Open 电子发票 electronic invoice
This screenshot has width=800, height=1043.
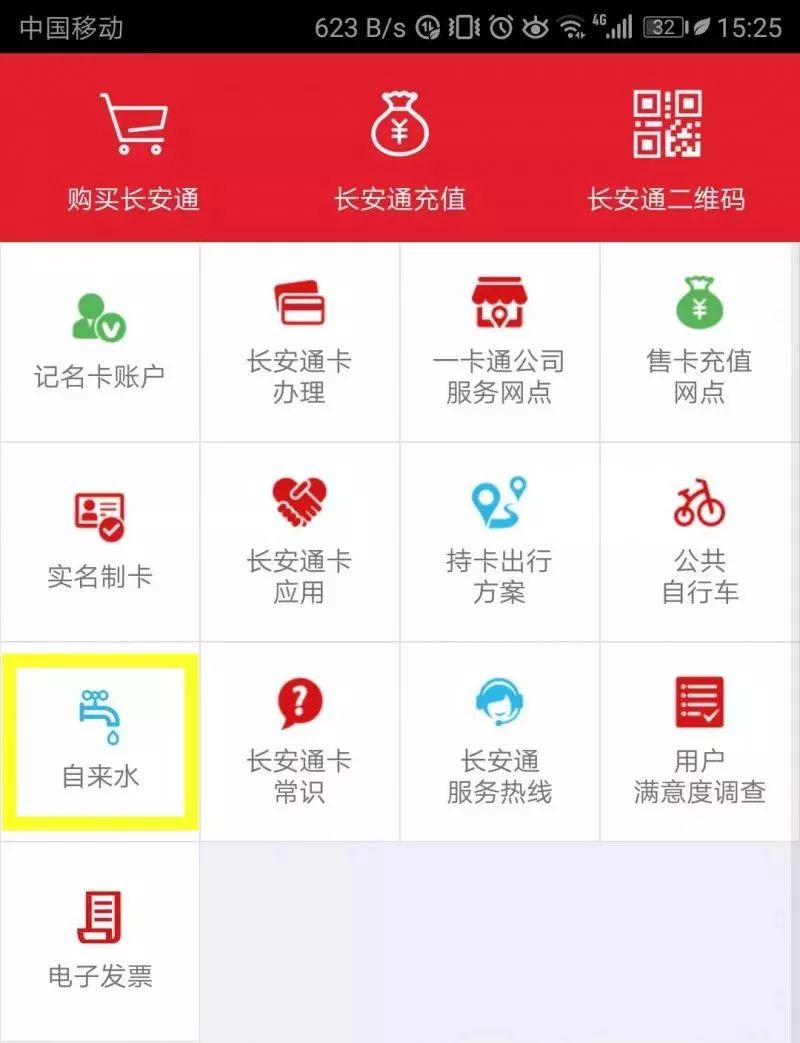(x=100, y=940)
